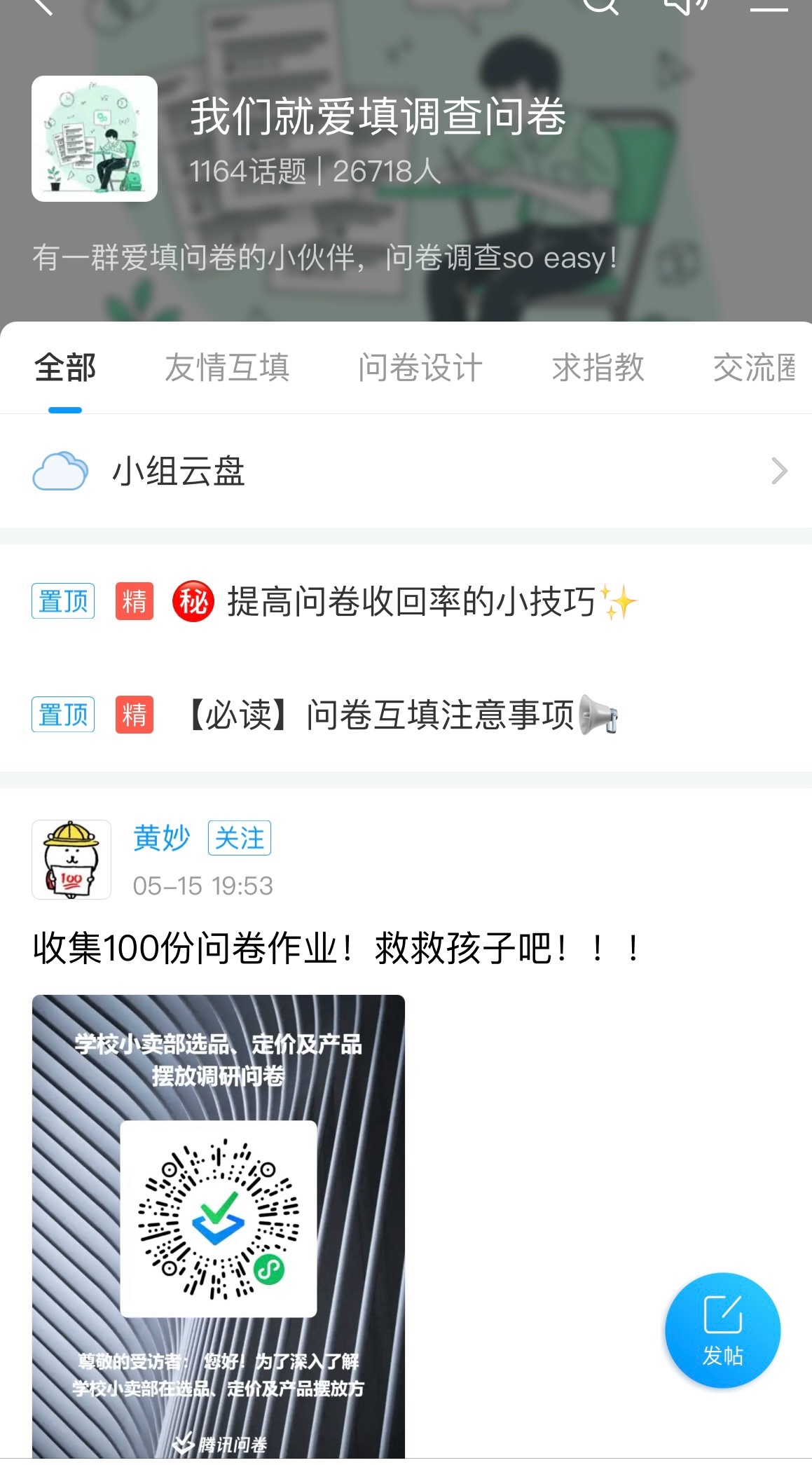Go back with the top-left arrow
The width and height of the screenshot is (812, 1465).
click(x=42, y=6)
